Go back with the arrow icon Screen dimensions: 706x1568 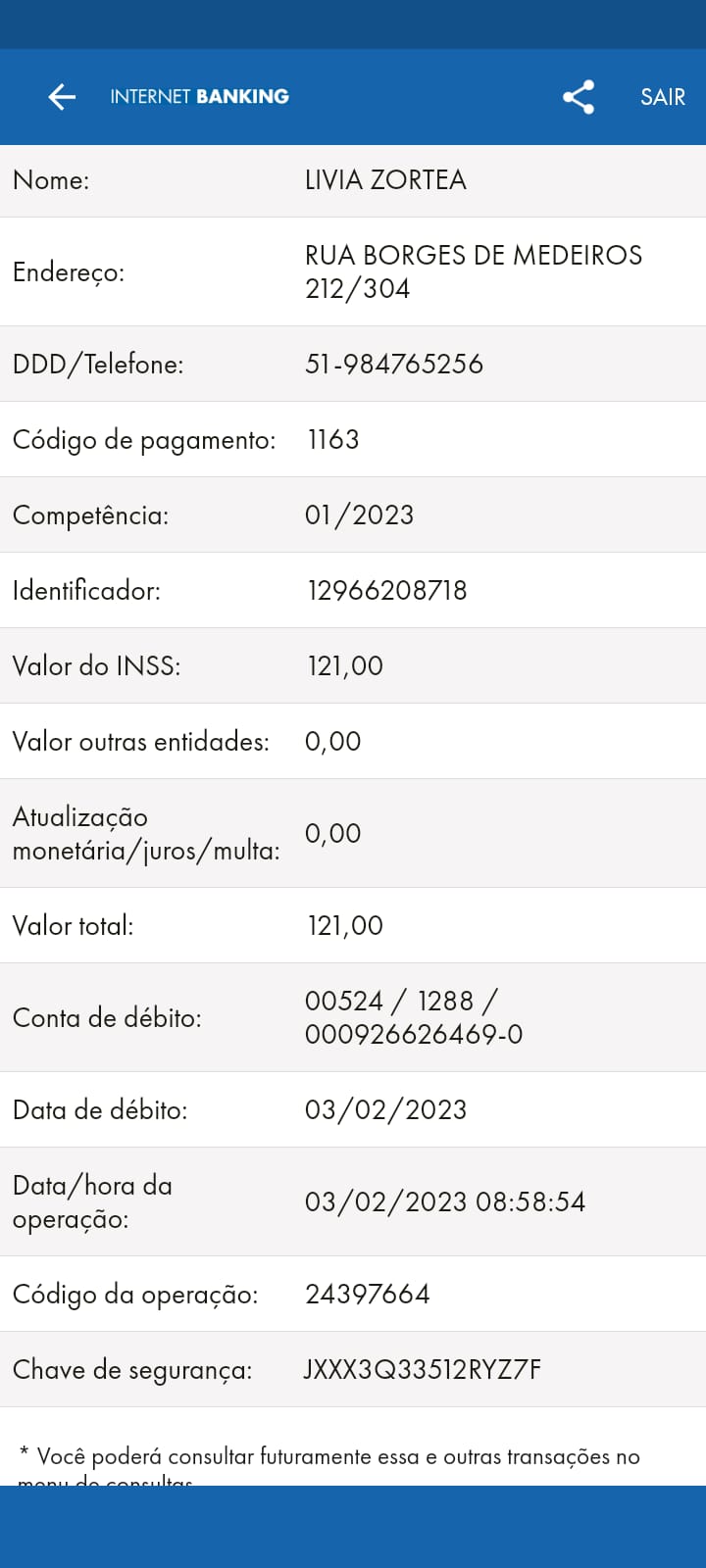(62, 97)
